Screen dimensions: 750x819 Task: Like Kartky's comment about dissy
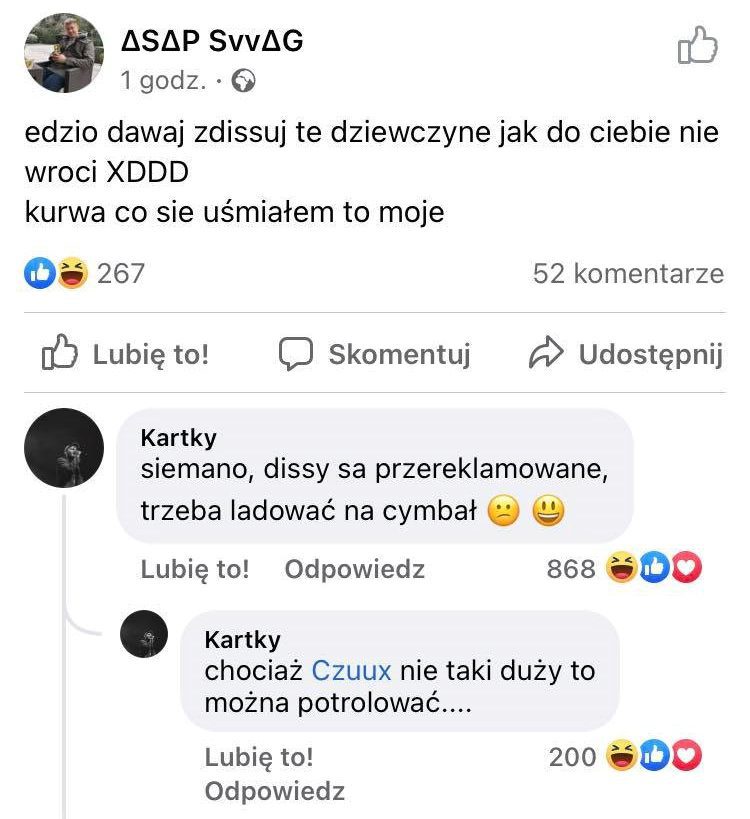(194, 569)
